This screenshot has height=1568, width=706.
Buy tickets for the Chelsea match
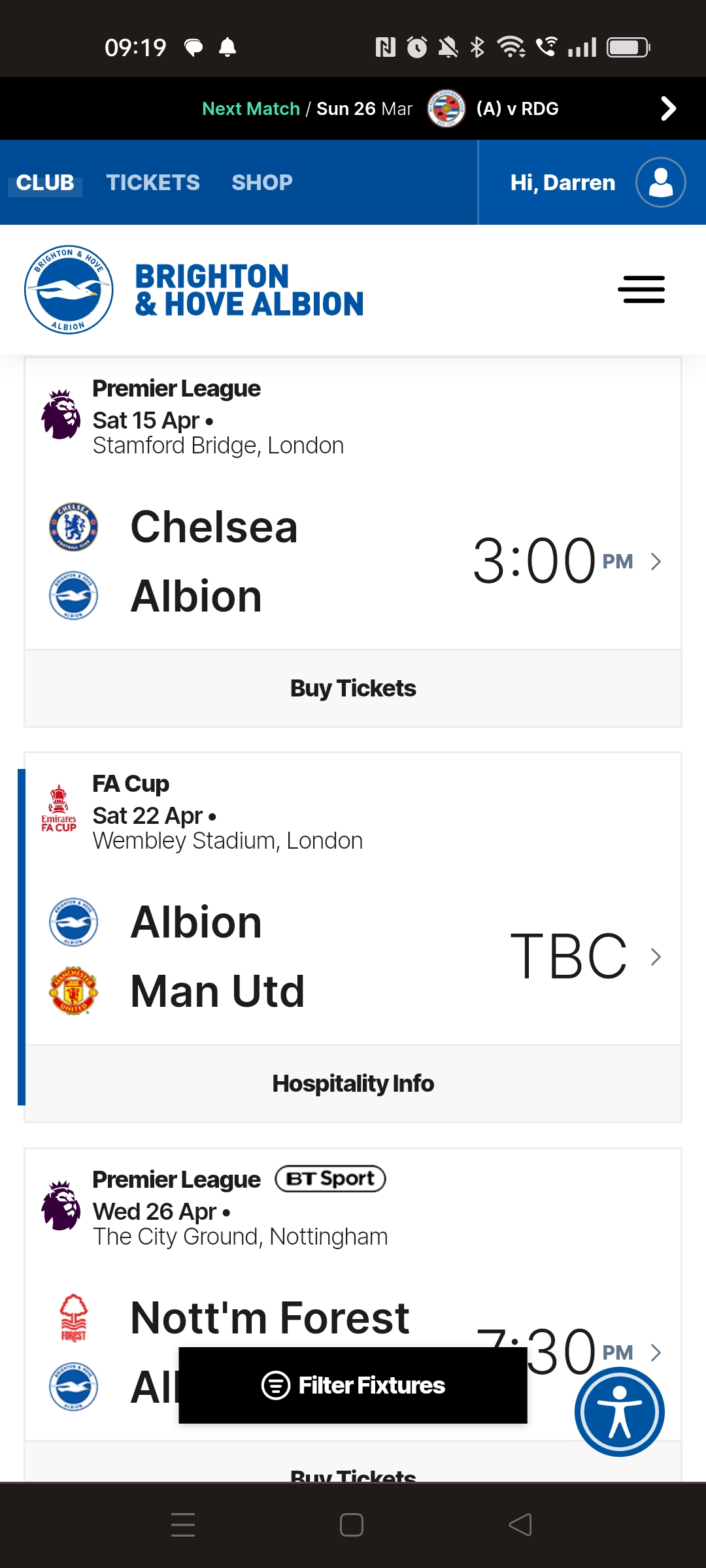353,688
